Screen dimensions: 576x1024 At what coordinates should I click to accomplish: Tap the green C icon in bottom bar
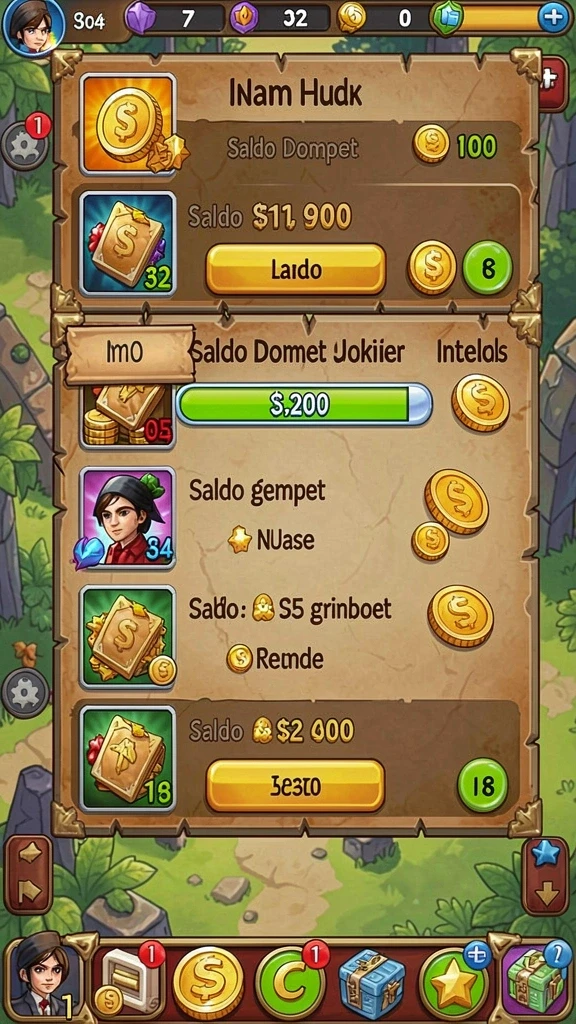coord(291,982)
